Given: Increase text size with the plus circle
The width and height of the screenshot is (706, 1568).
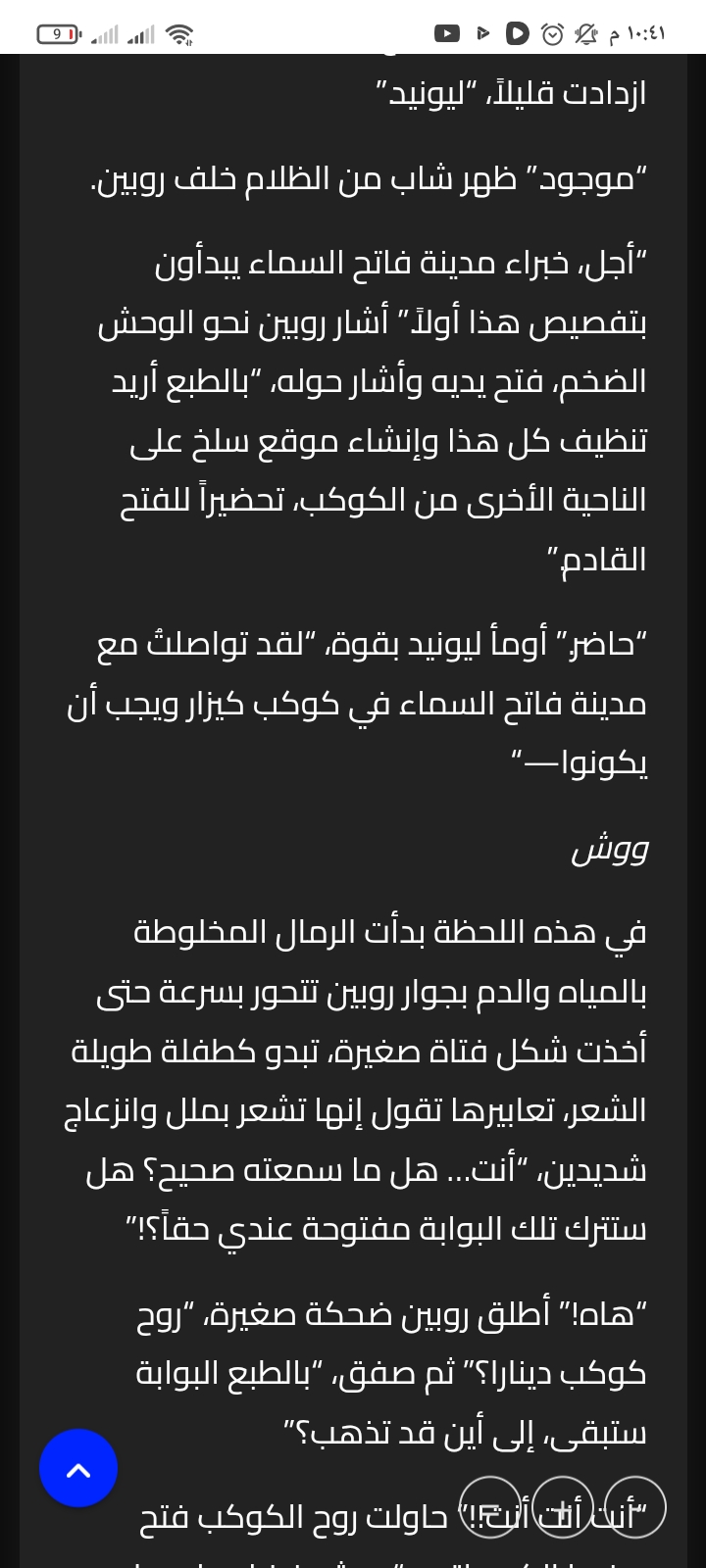Looking at the screenshot, I should tap(563, 1507).
